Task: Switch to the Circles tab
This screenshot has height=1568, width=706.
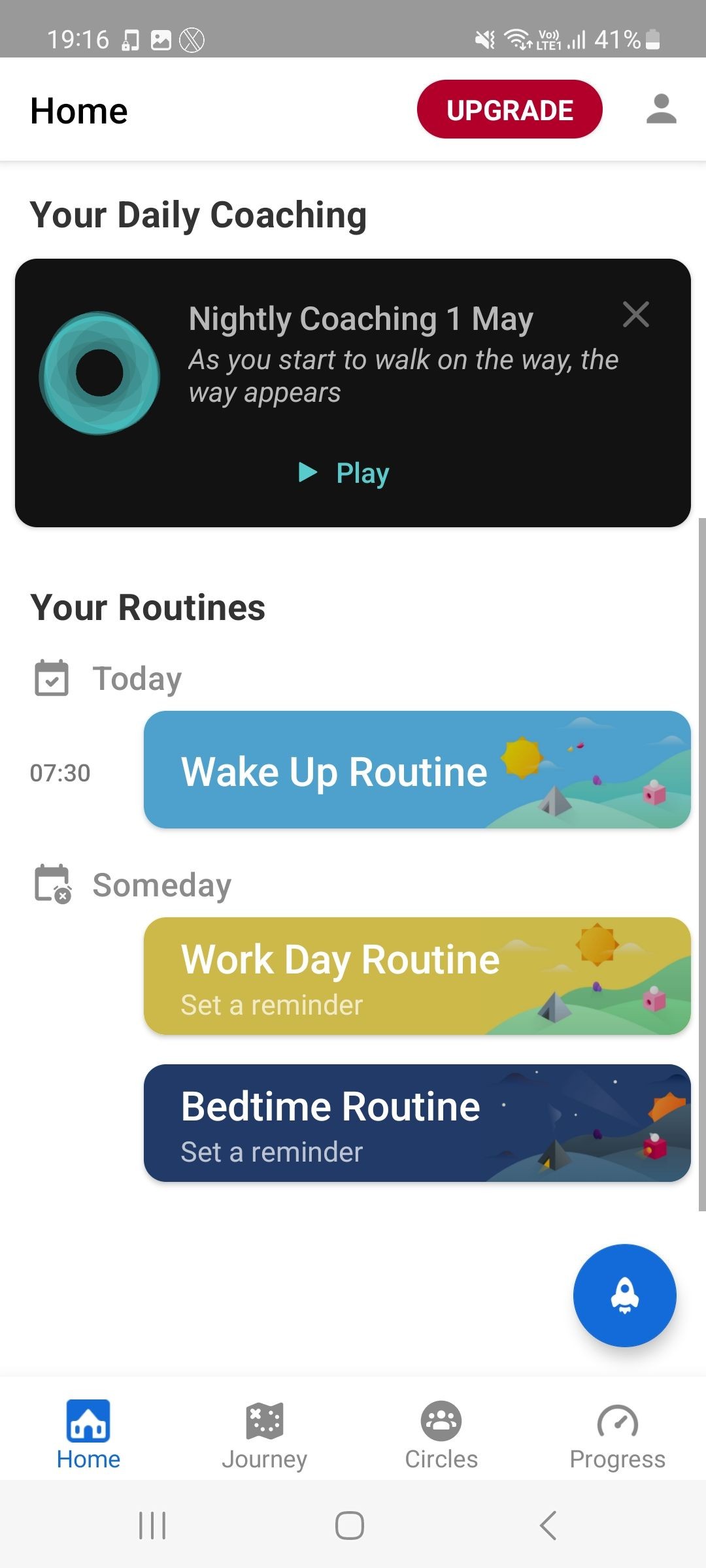Action: tap(441, 1435)
